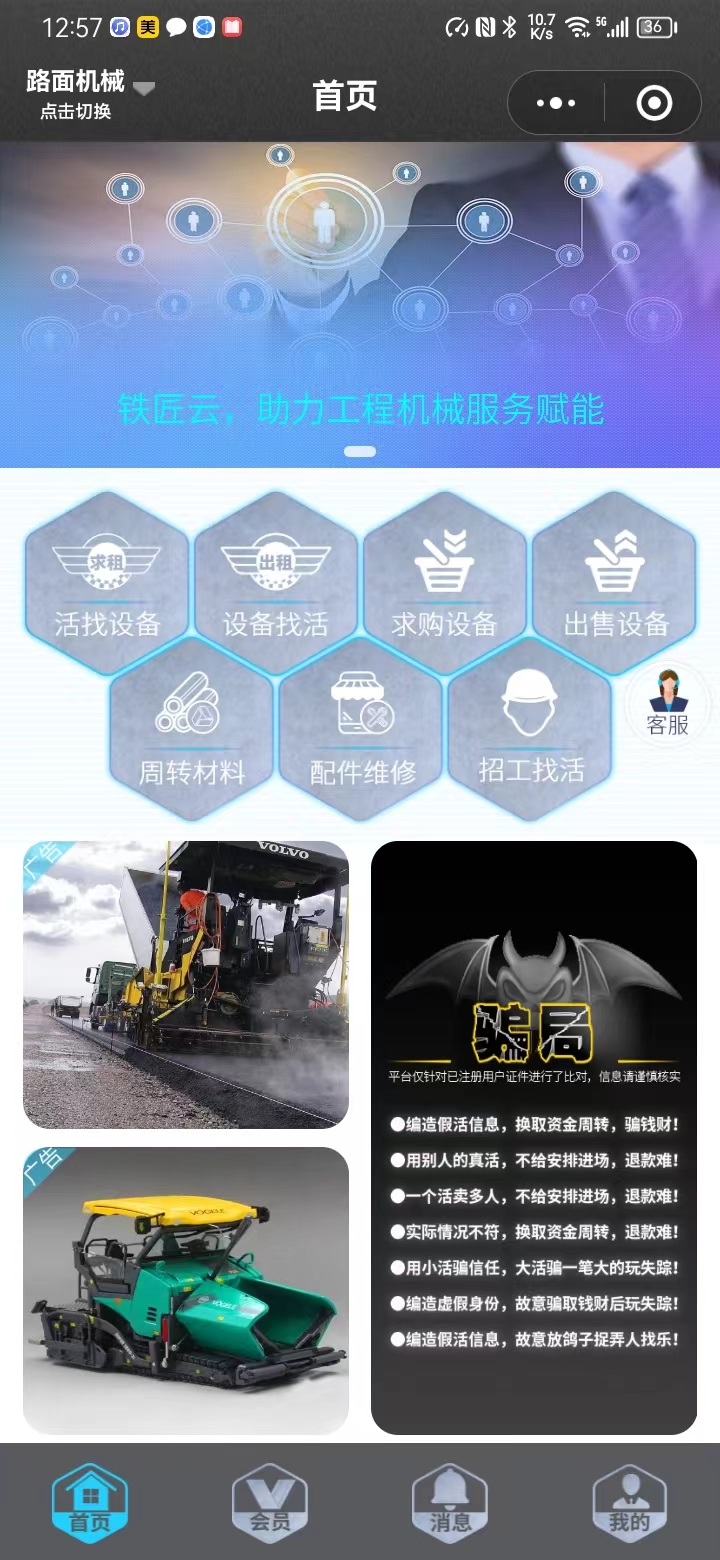Open the mini program more options menu
The image size is (720, 1560).
[556, 103]
